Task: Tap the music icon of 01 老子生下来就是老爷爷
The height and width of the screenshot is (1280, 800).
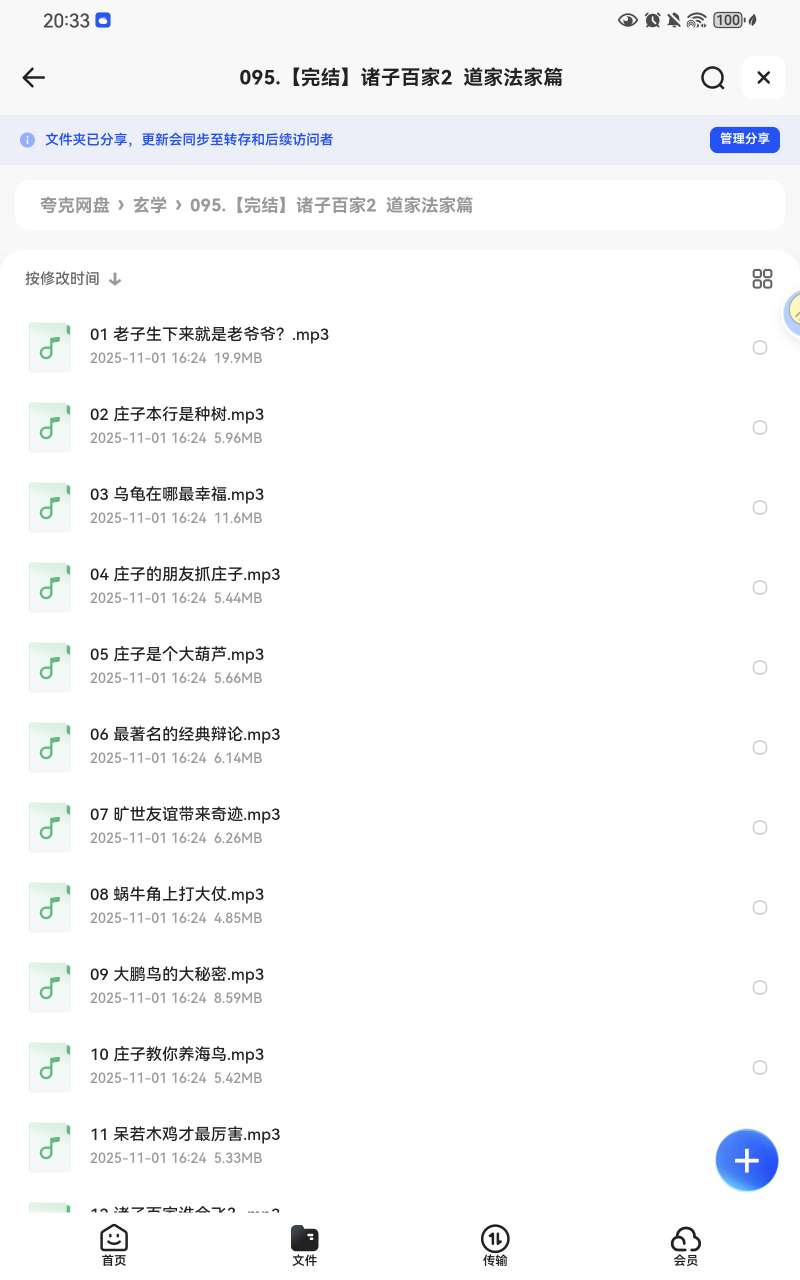Action: coord(50,347)
